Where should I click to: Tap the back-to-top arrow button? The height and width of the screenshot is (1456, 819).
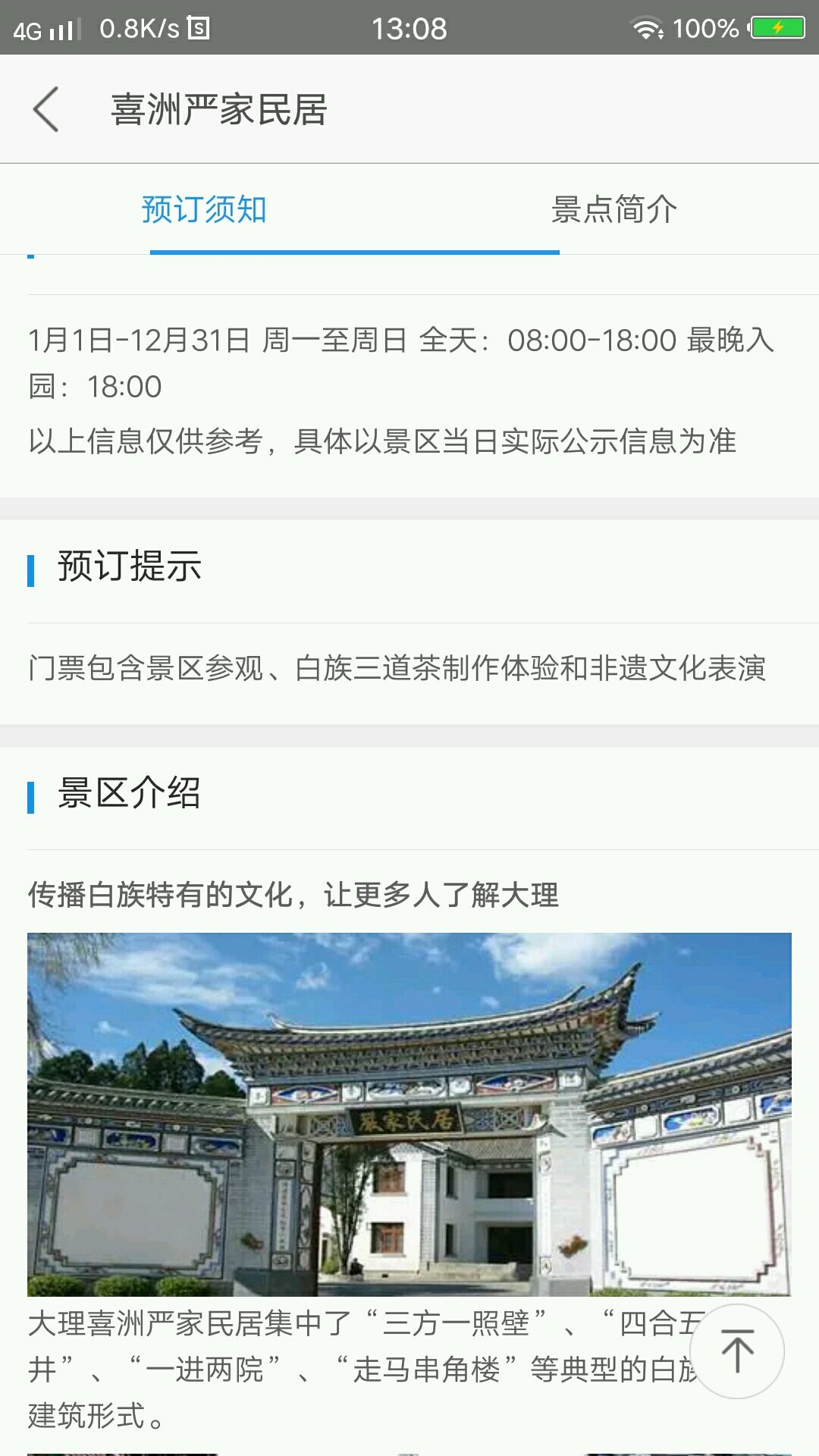tap(737, 1351)
